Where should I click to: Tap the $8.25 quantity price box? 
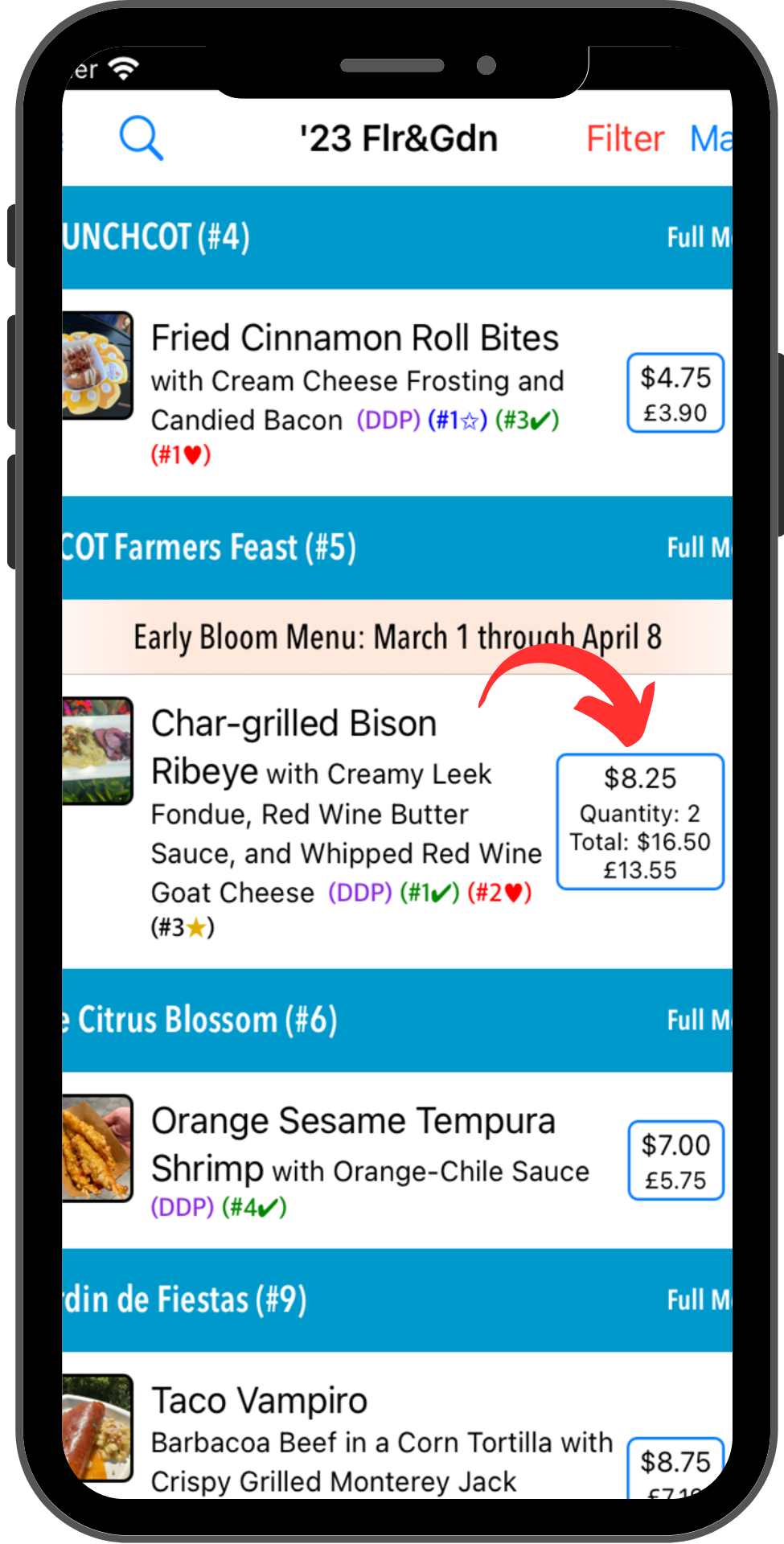[x=640, y=822]
